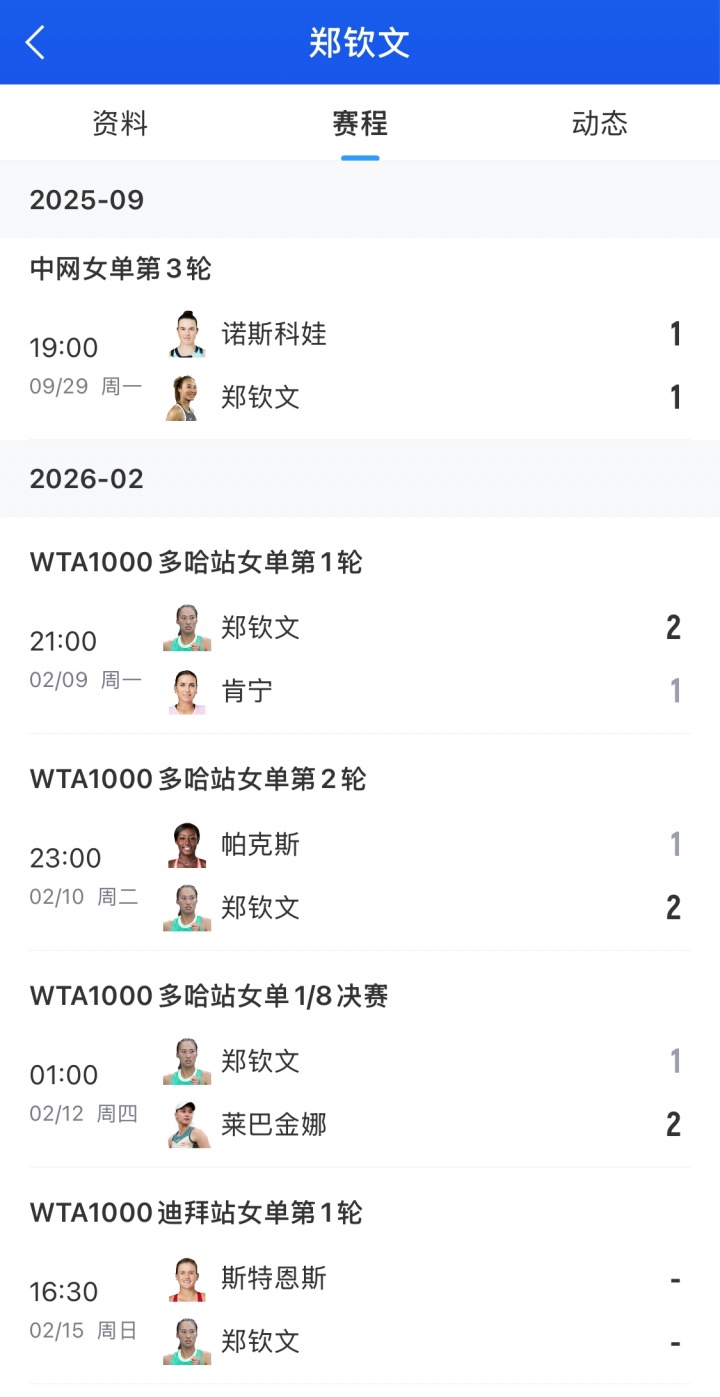
Task: Open the 中网女单第3轮 match against 诺斯科娃
Action: (x=360, y=365)
